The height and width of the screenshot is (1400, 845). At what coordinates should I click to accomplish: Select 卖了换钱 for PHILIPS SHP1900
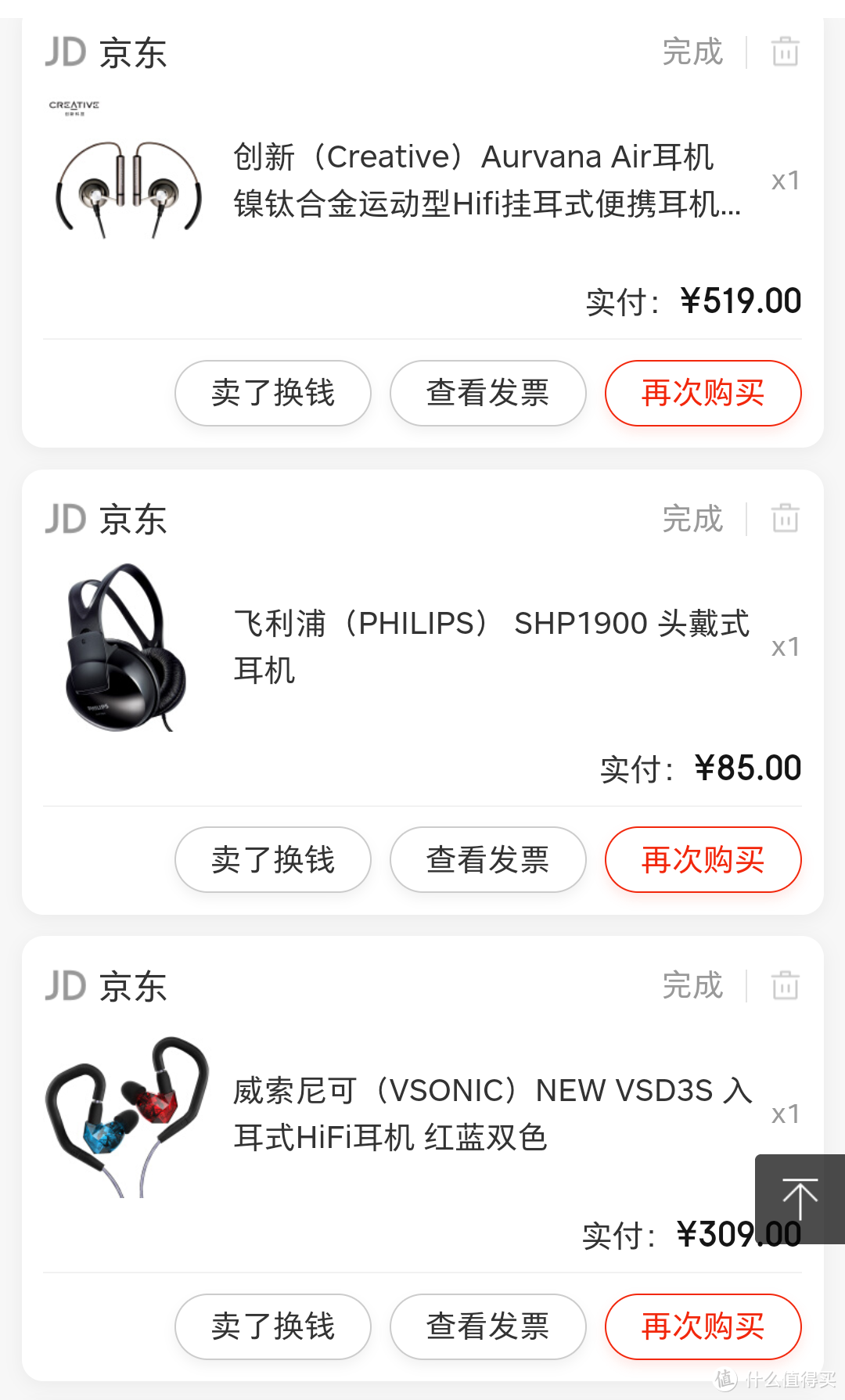272,859
